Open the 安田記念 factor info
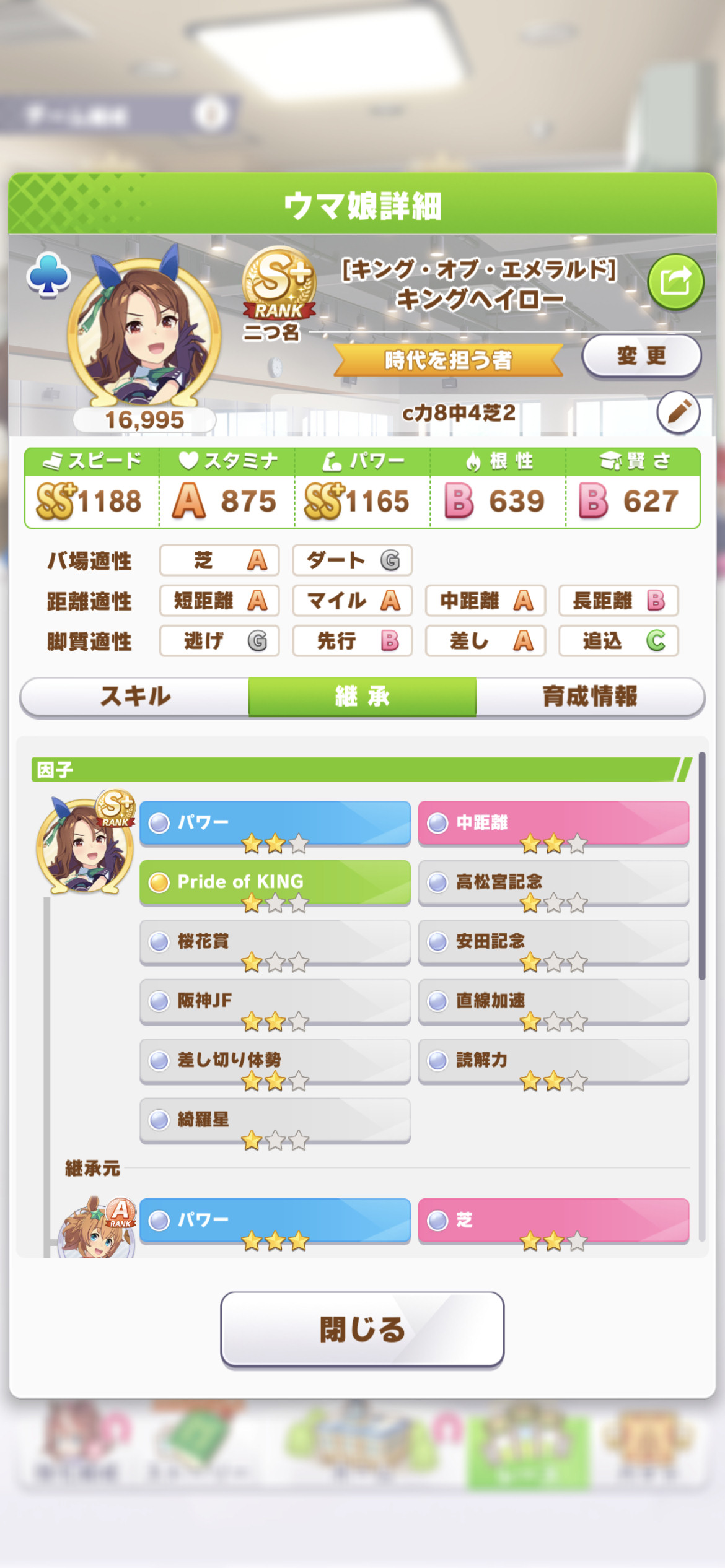Screen dimensions: 725x1568 click(x=553, y=942)
